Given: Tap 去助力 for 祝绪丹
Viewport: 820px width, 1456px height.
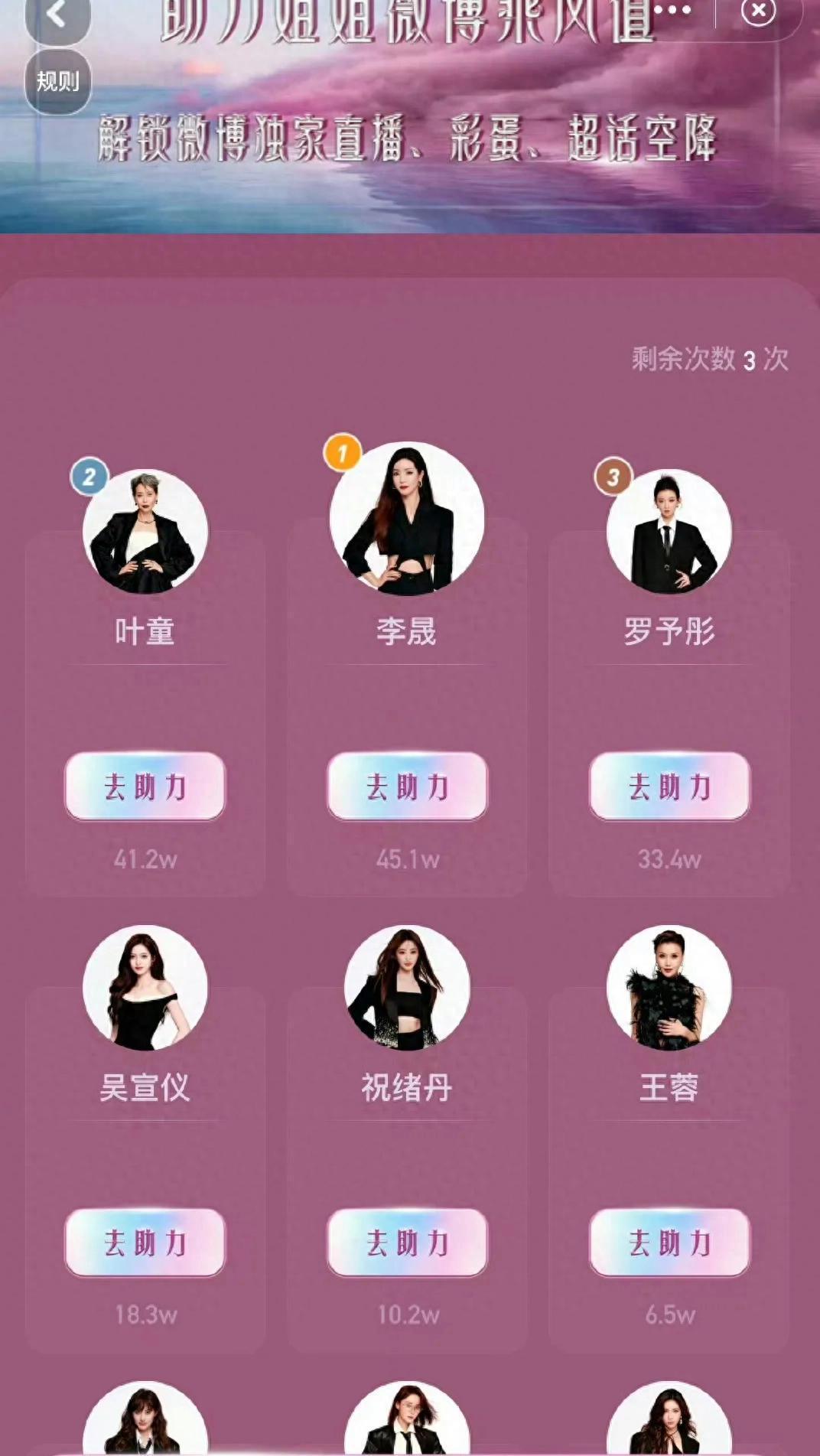Looking at the screenshot, I should click(x=407, y=1243).
